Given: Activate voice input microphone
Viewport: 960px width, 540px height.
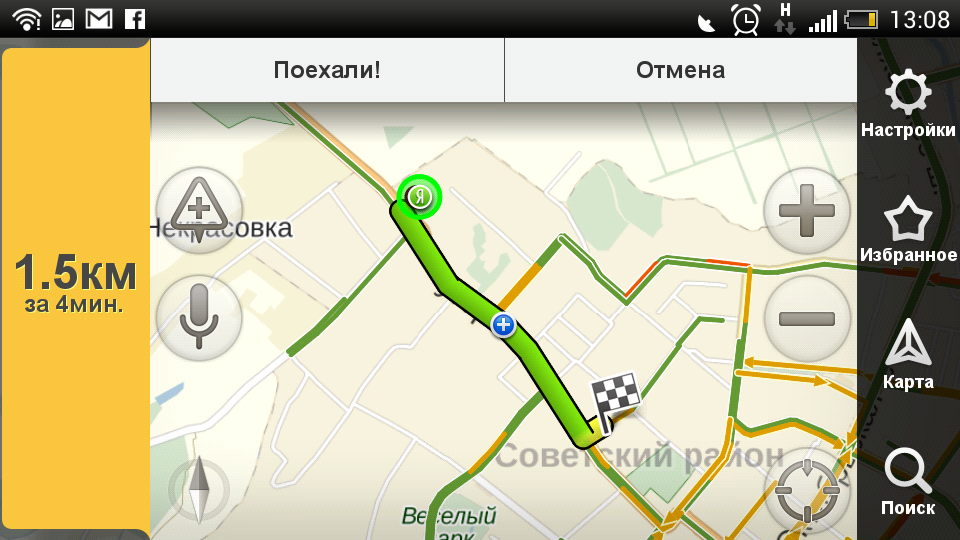Looking at the screenshot, I should (x=199, y=318).
